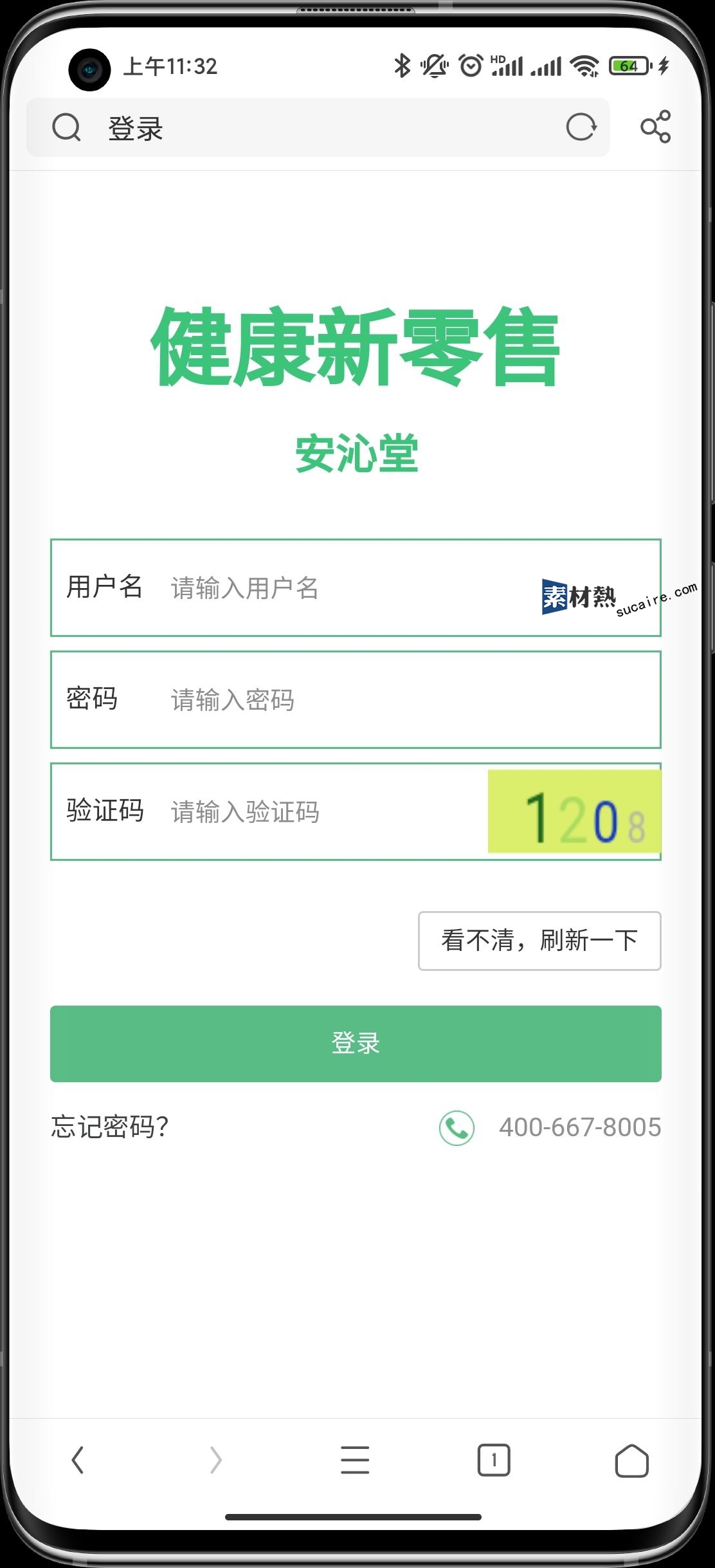Tap the captcha image 1208
The width and height of the screenshot is (715, 1568).
(574, 811)
